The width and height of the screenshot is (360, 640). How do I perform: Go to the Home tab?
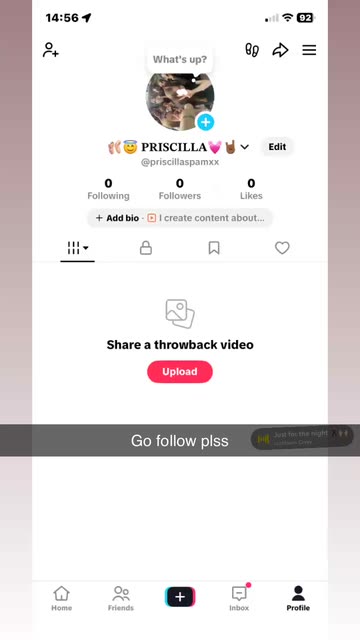pos(62,598)
